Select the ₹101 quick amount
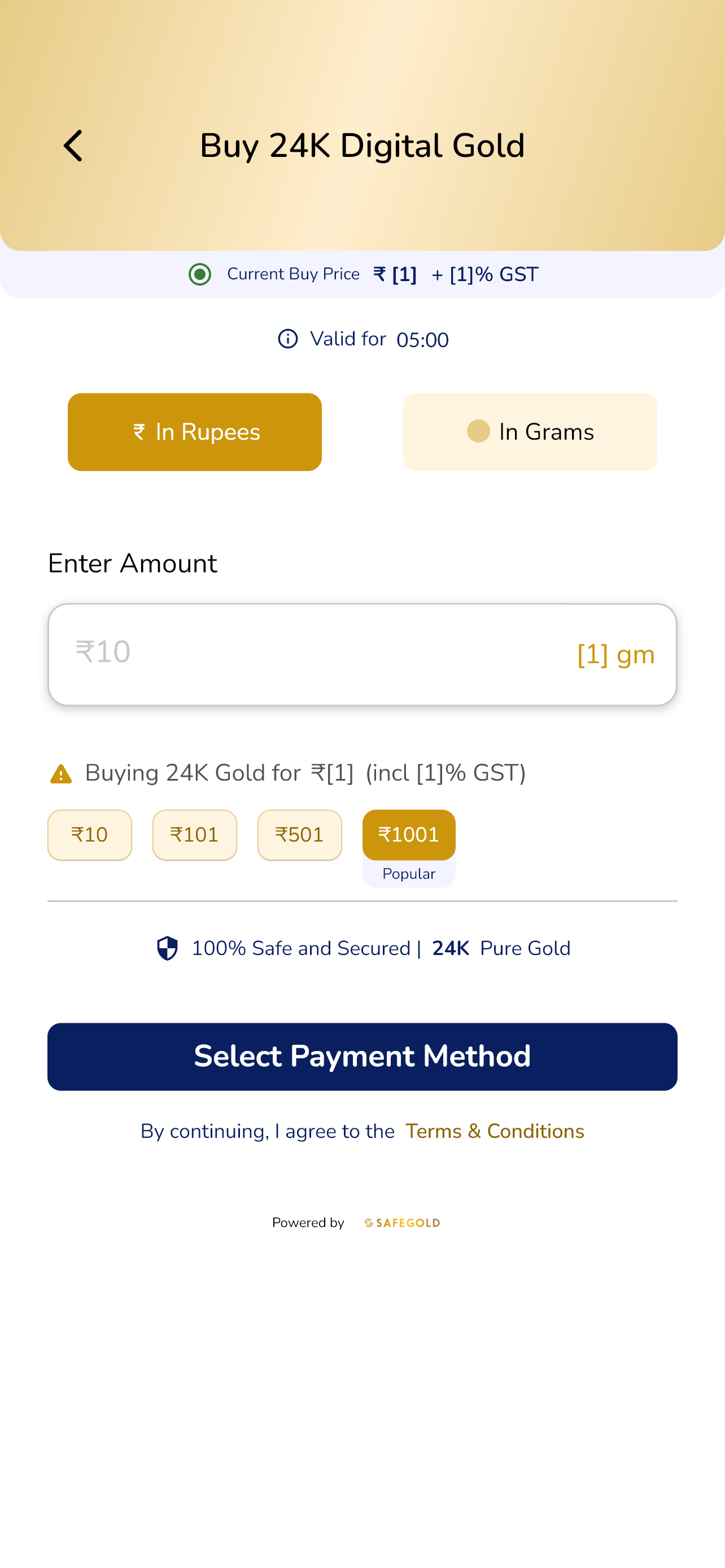The height and width of the screenshot is (1568, 725). 195,835
